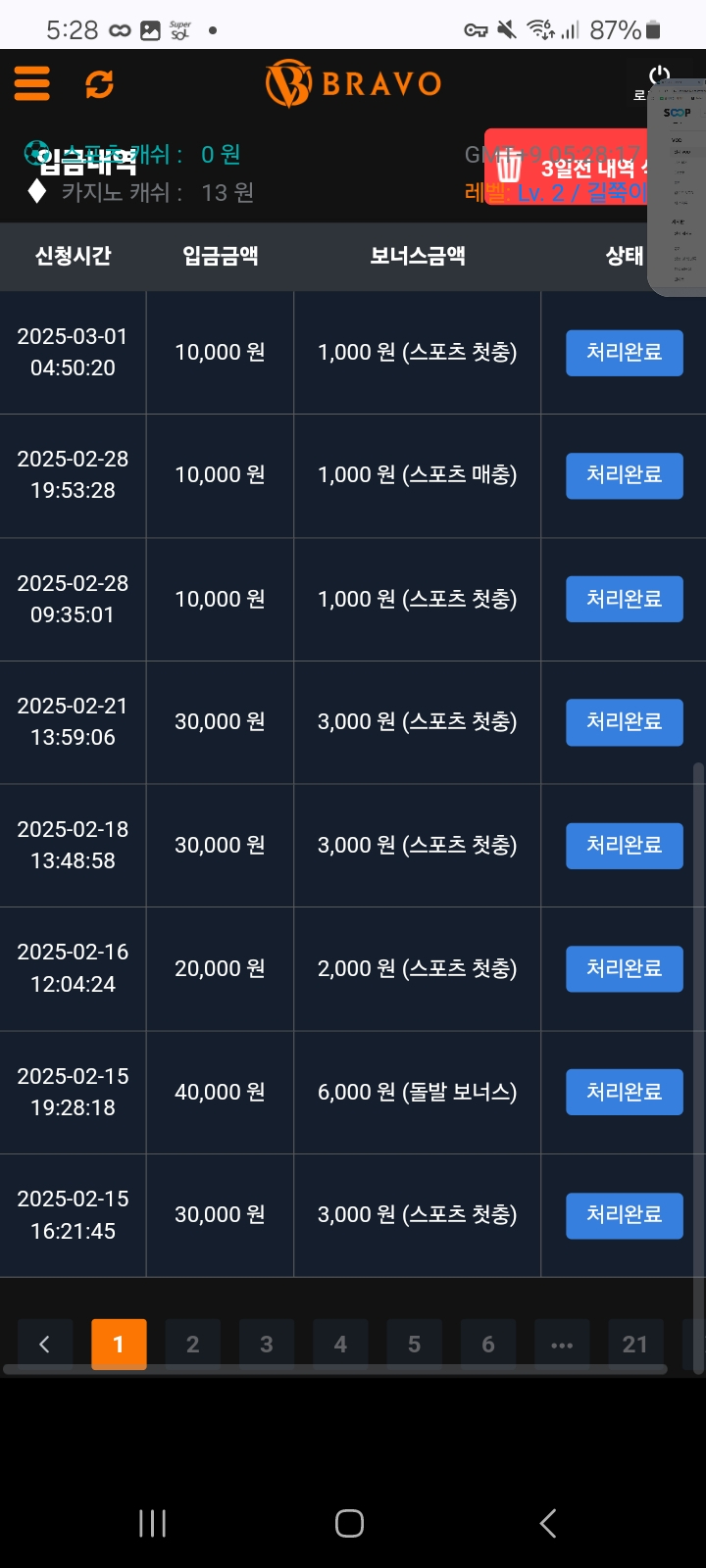Jump to last page 21
This screenshot has width=706, height=1568.
tap(634, 1344)
